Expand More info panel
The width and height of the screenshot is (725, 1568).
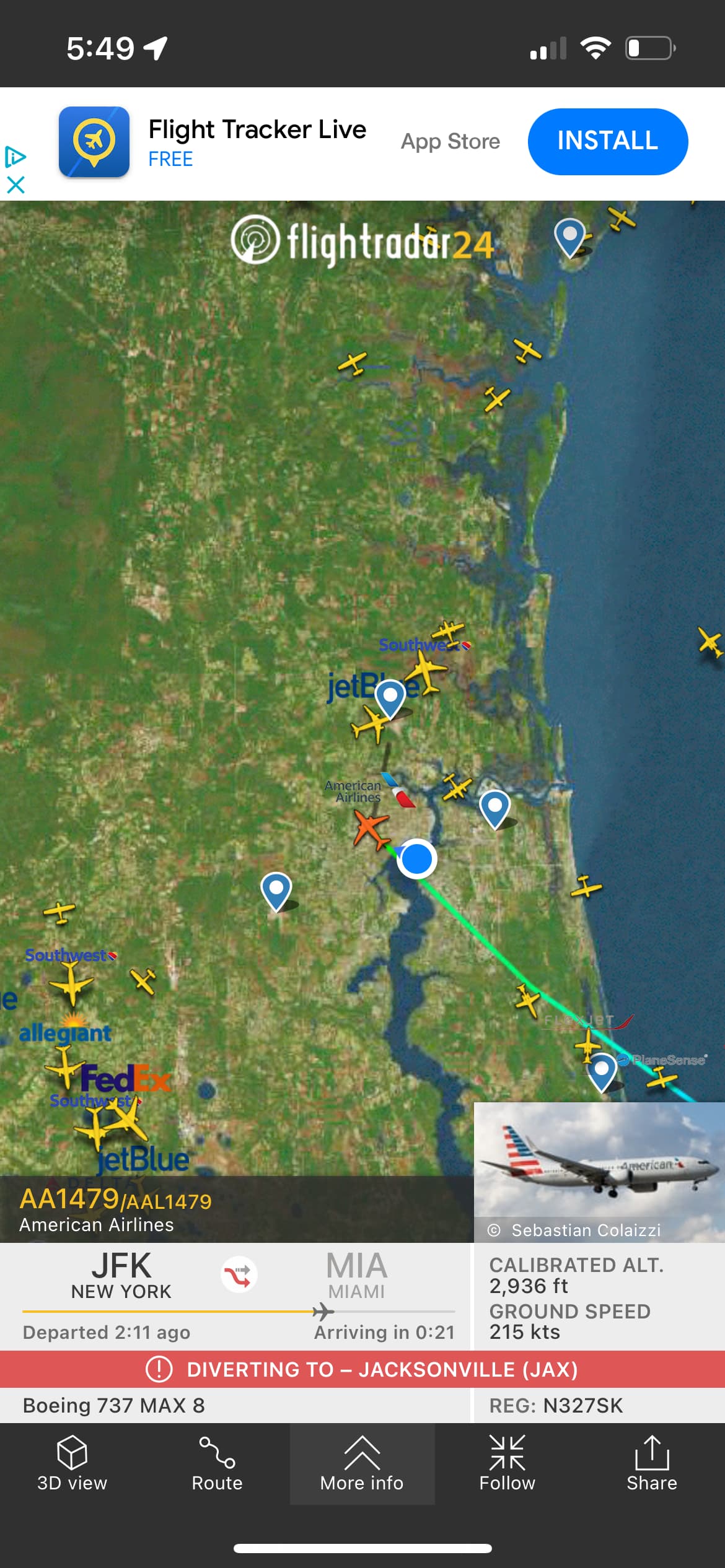click(x=362, y=1464)
